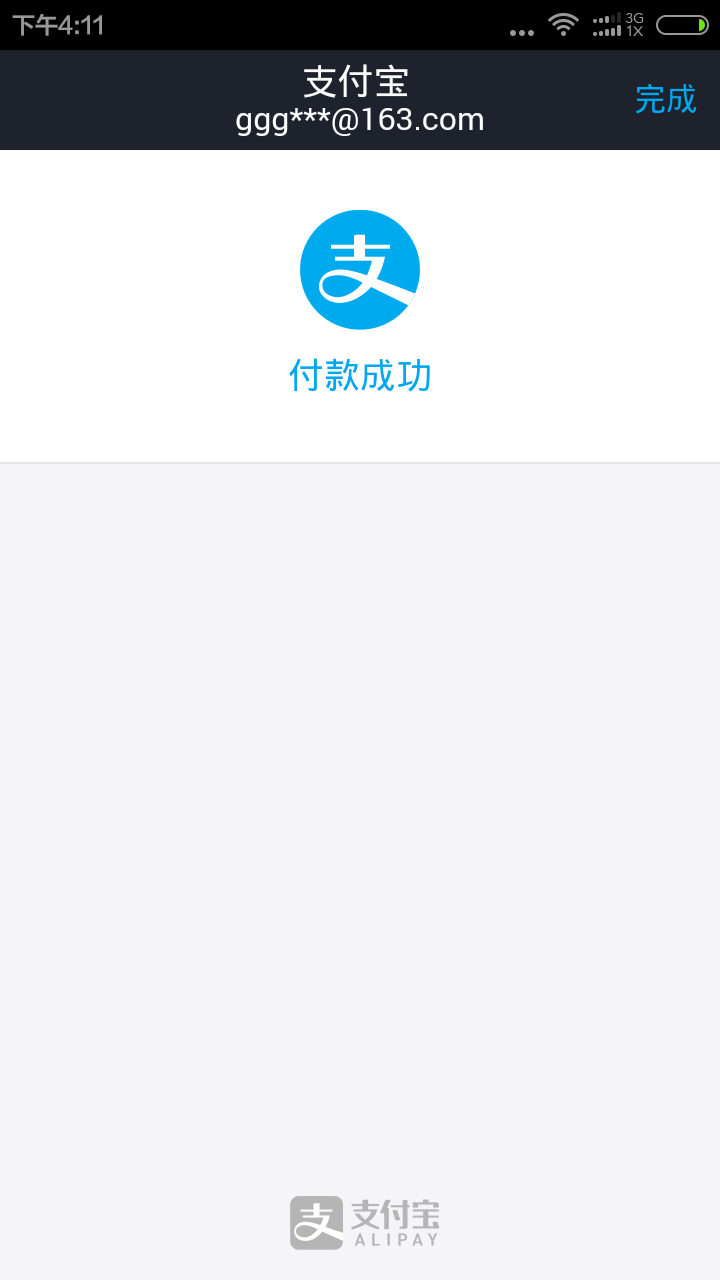Image resolution: width=720 pixels, height=1280 pixels.
Task: Tap 完成 to finish the payment
Action: 665,99
